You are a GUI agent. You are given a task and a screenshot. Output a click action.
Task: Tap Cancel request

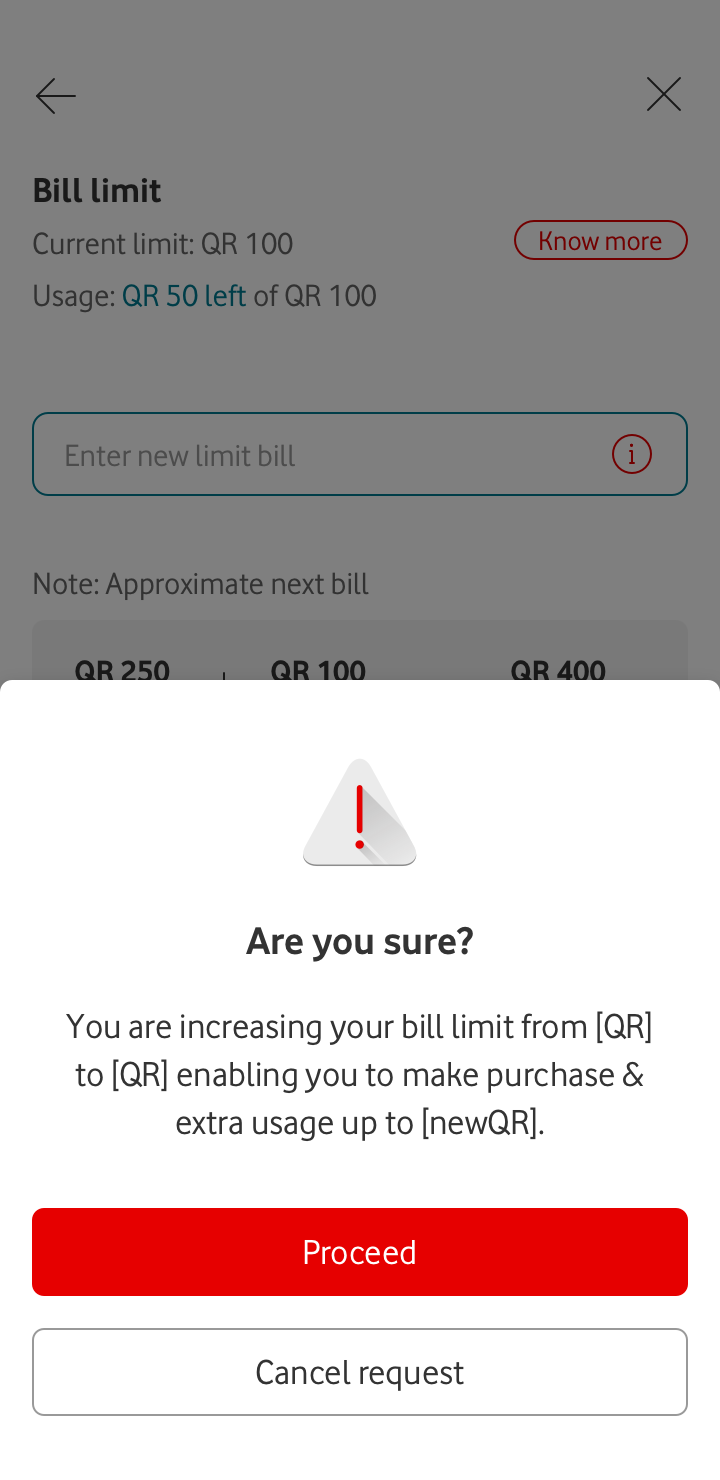(360, 1372)
